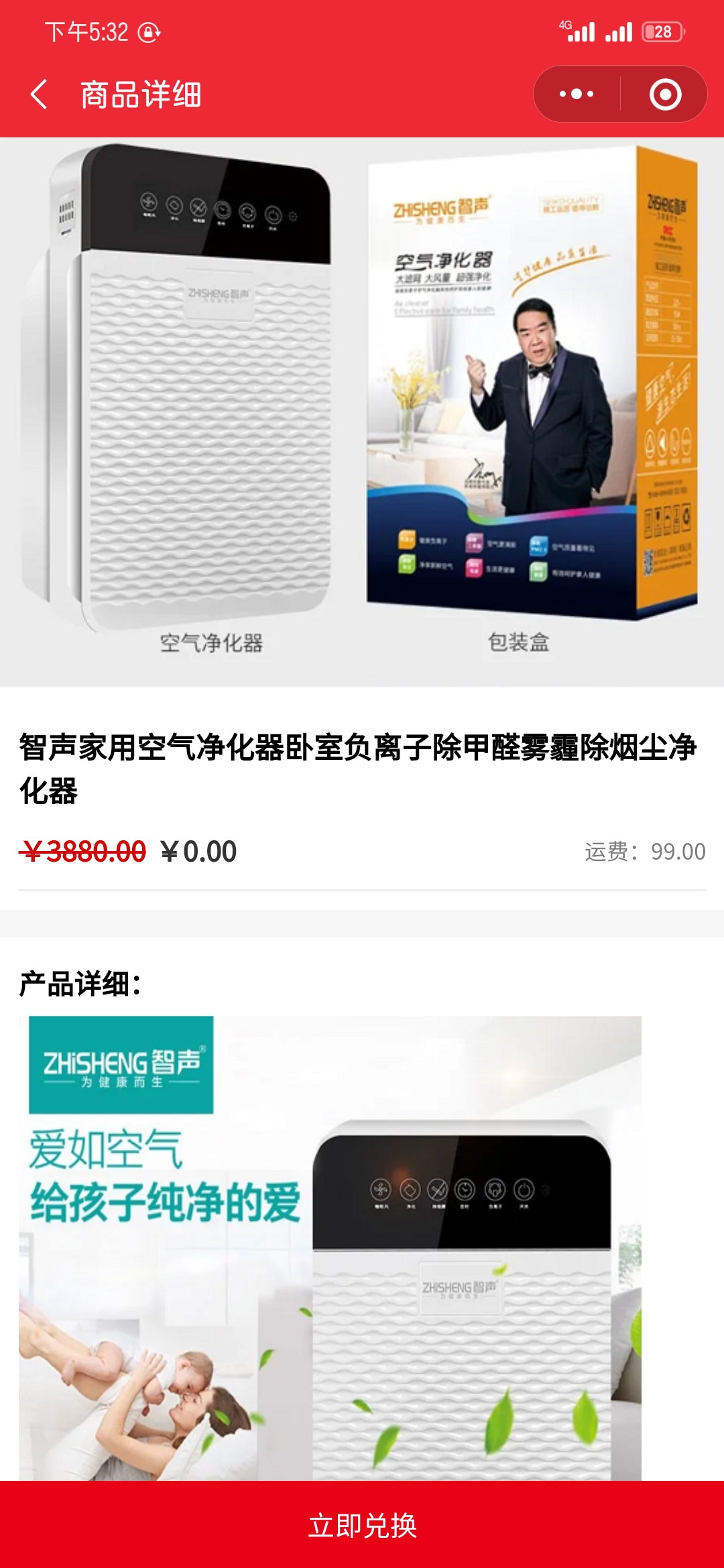Go back from the 商品详细 page

point(40,94)
